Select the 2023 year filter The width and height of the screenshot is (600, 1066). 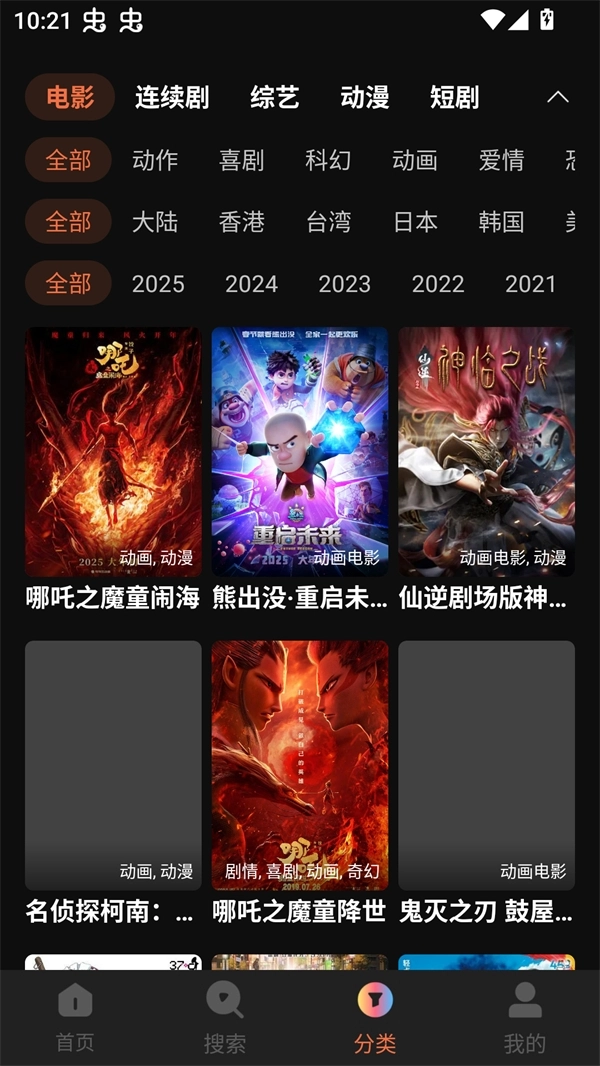(x=345, y=283)
